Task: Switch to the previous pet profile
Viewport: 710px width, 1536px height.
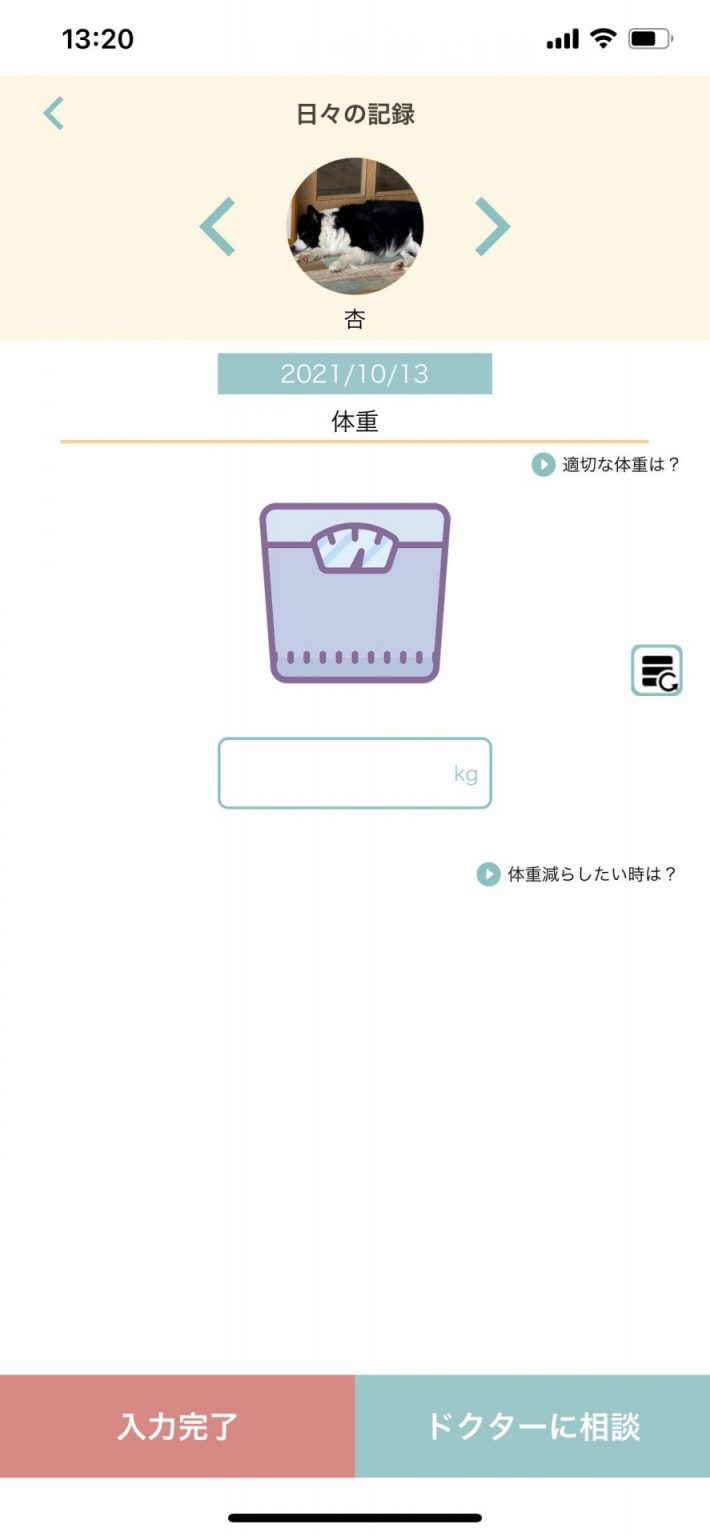Action: coord(217,227)
